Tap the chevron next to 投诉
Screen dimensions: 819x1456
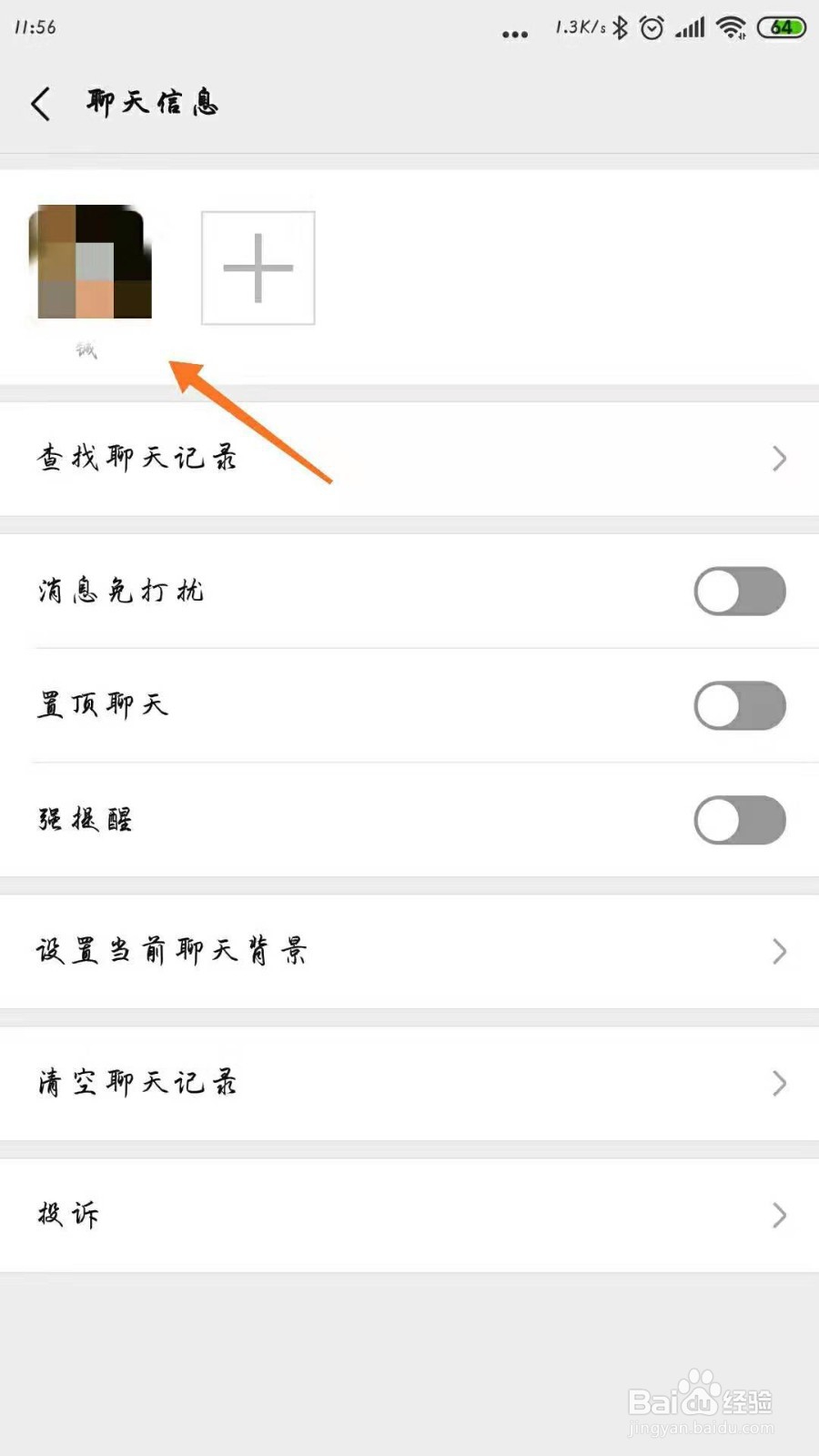(x=778, y=1215)
